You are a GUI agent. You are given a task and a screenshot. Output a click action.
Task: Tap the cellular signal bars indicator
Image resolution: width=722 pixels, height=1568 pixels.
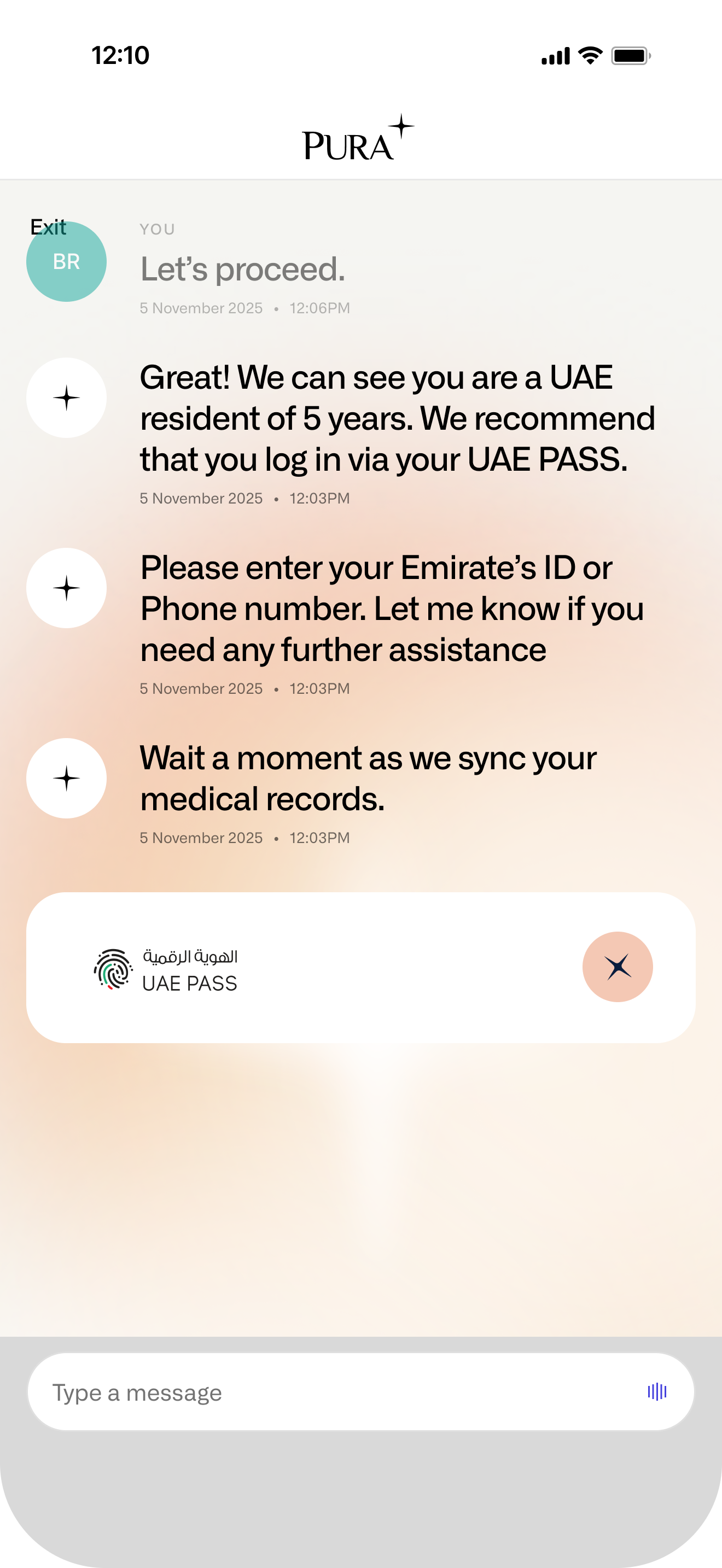click(554, 56)
